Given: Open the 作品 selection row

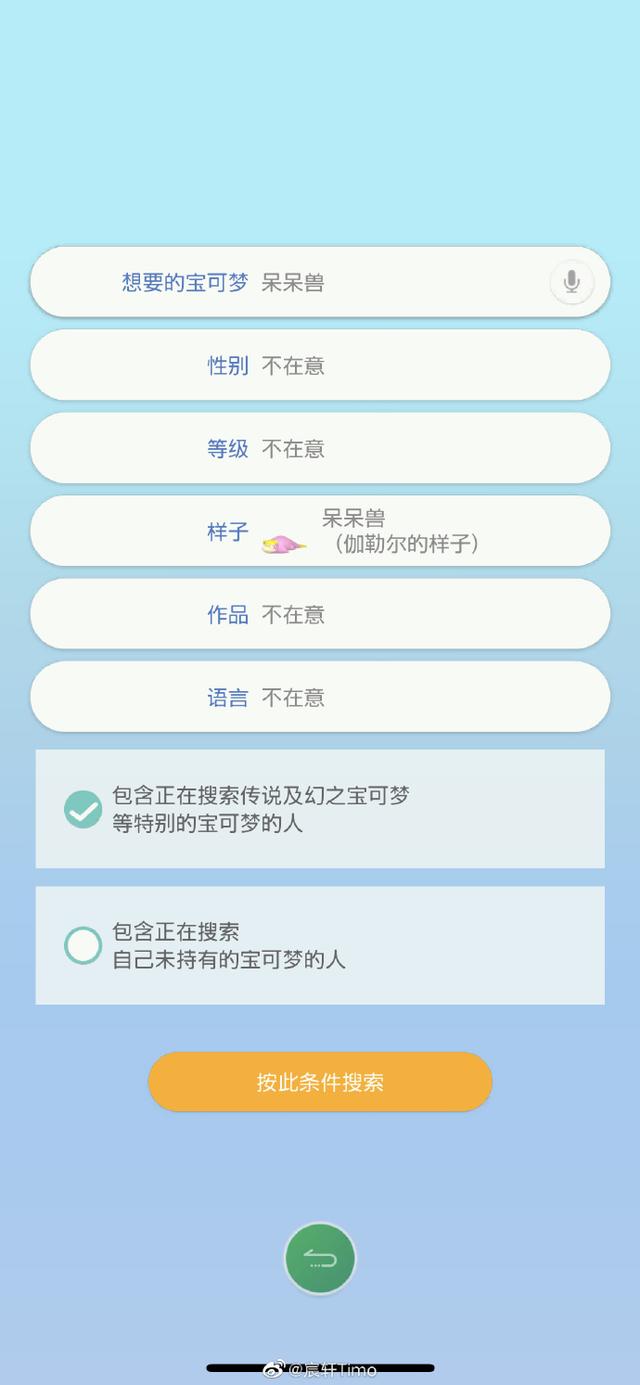Looking at the screenshot, I should 320,614.
